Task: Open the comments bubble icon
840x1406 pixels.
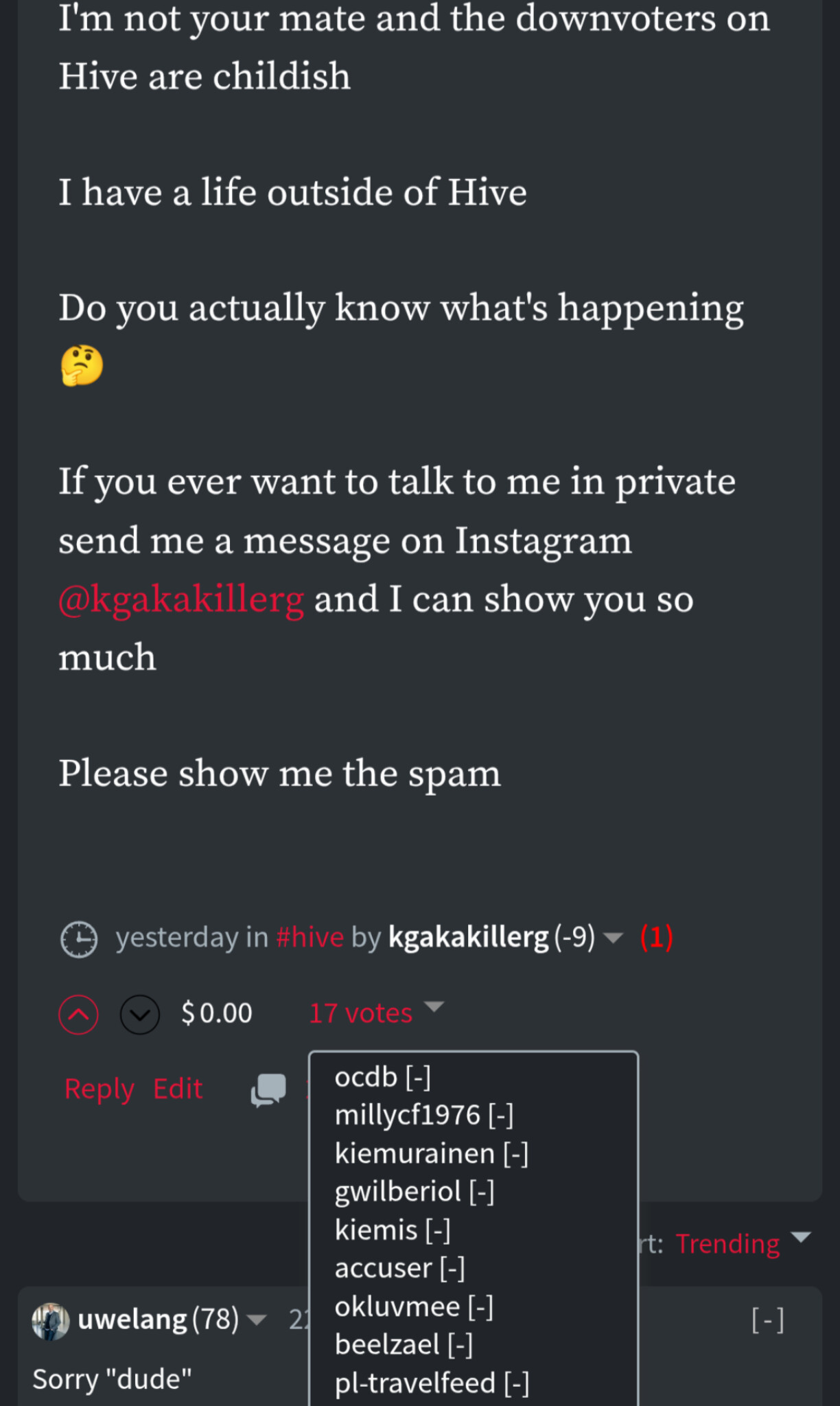Action: 268,1090
